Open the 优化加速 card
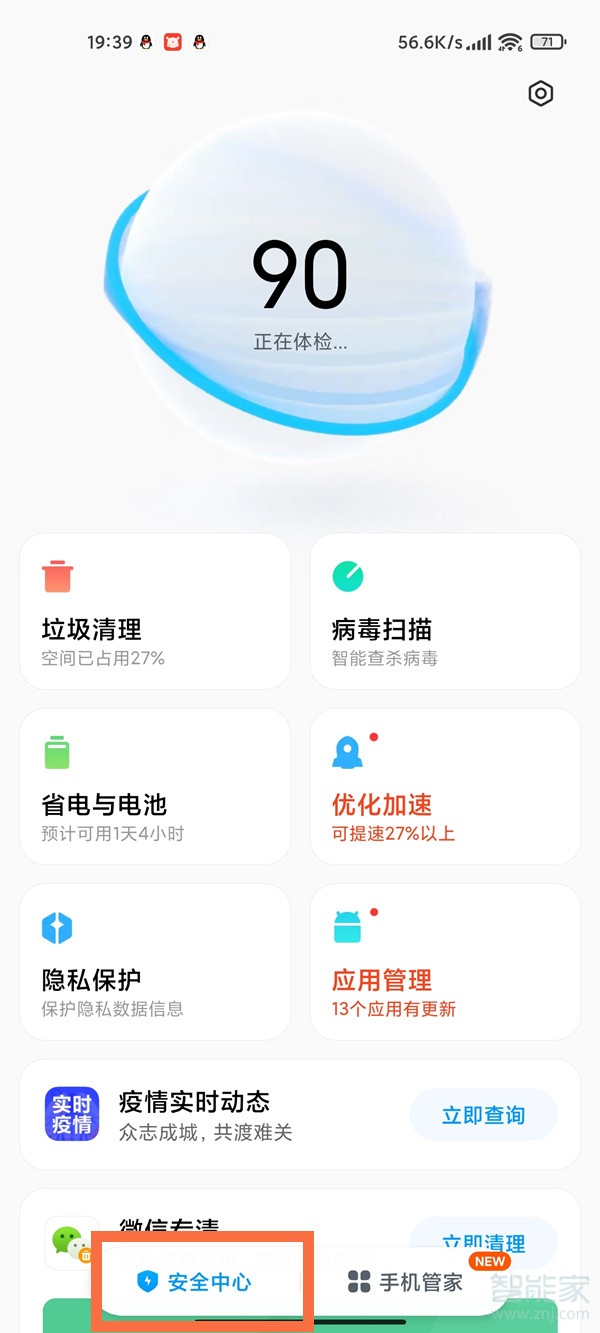 click(x=445, y=786)
